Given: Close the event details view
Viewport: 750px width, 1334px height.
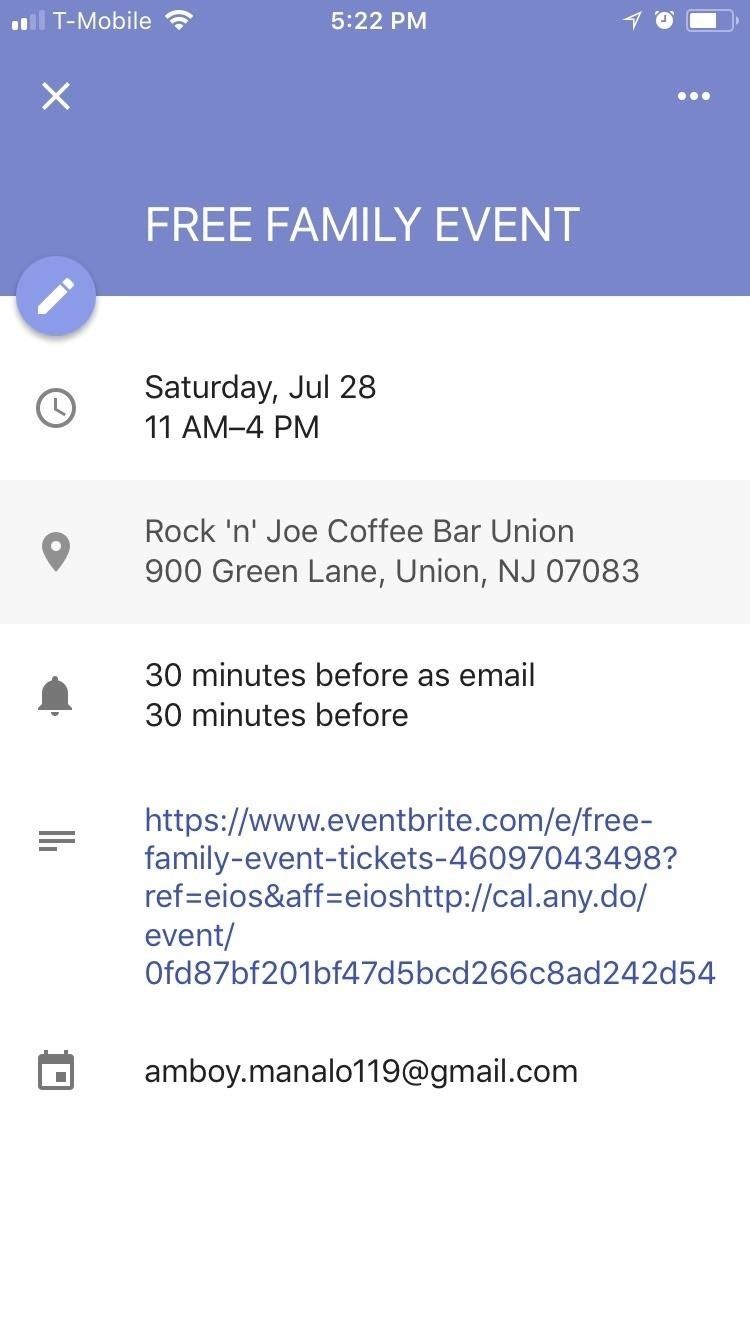Looking at the screenshot, I should 56,96.
